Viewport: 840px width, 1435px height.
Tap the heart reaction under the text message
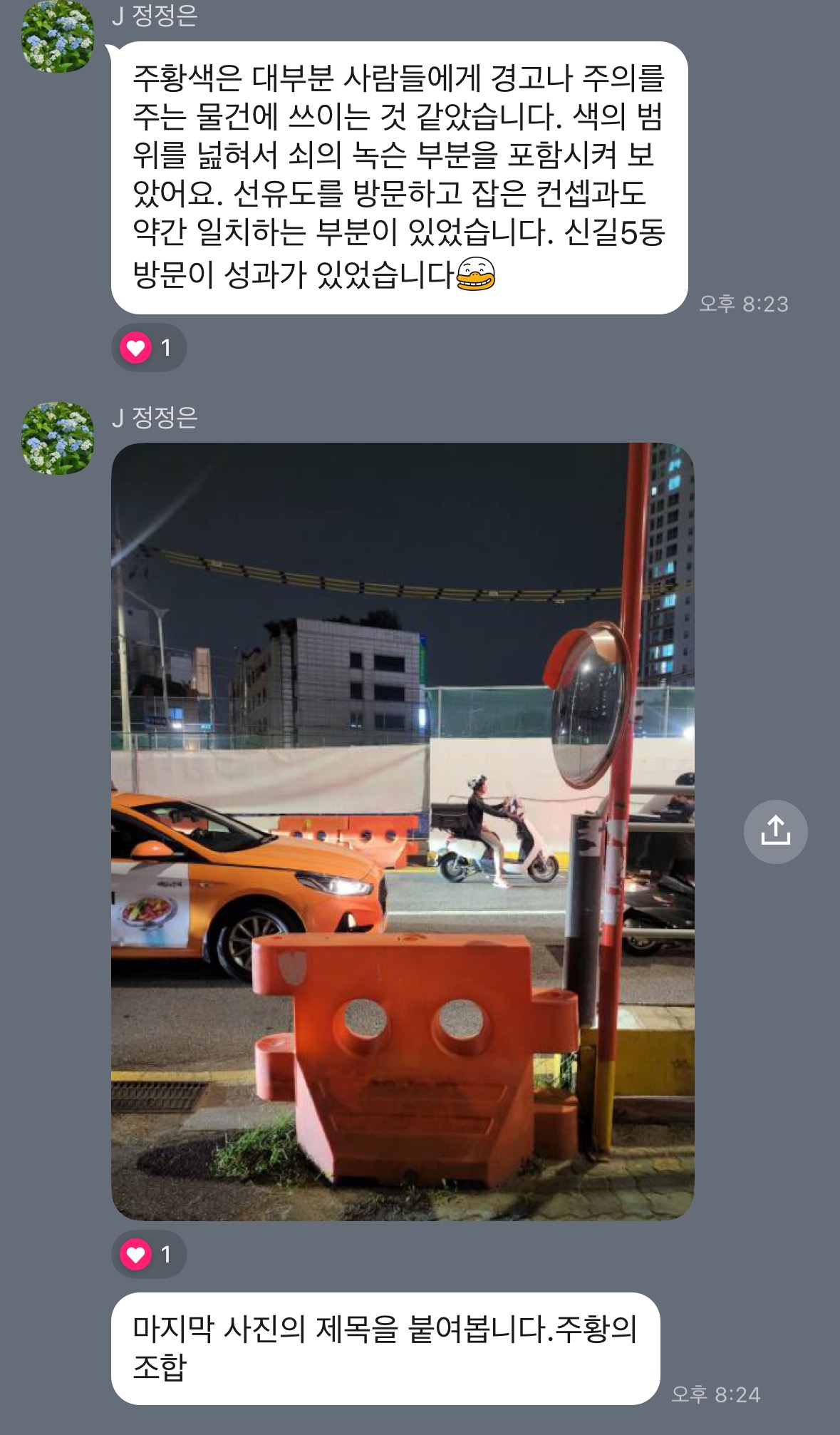point(149,348)
